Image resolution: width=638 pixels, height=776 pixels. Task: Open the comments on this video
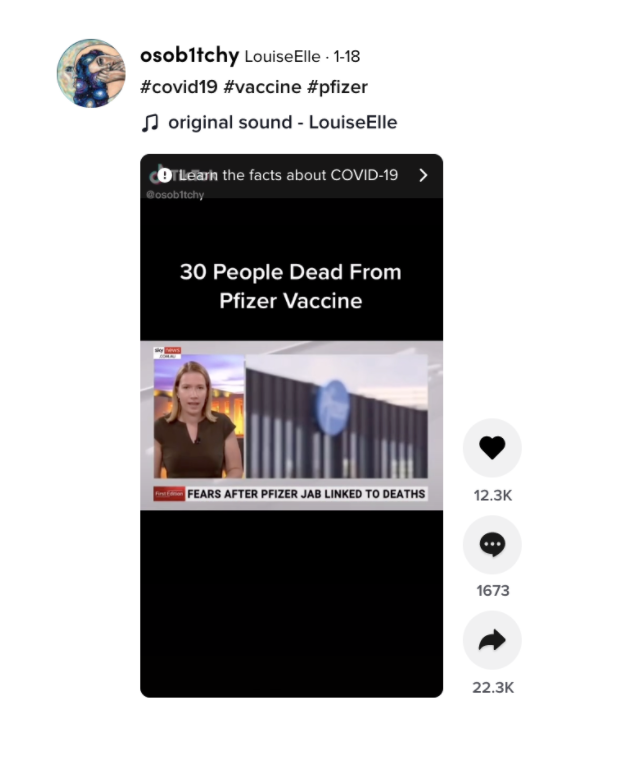pyautogui.click(x=492, y=544)
